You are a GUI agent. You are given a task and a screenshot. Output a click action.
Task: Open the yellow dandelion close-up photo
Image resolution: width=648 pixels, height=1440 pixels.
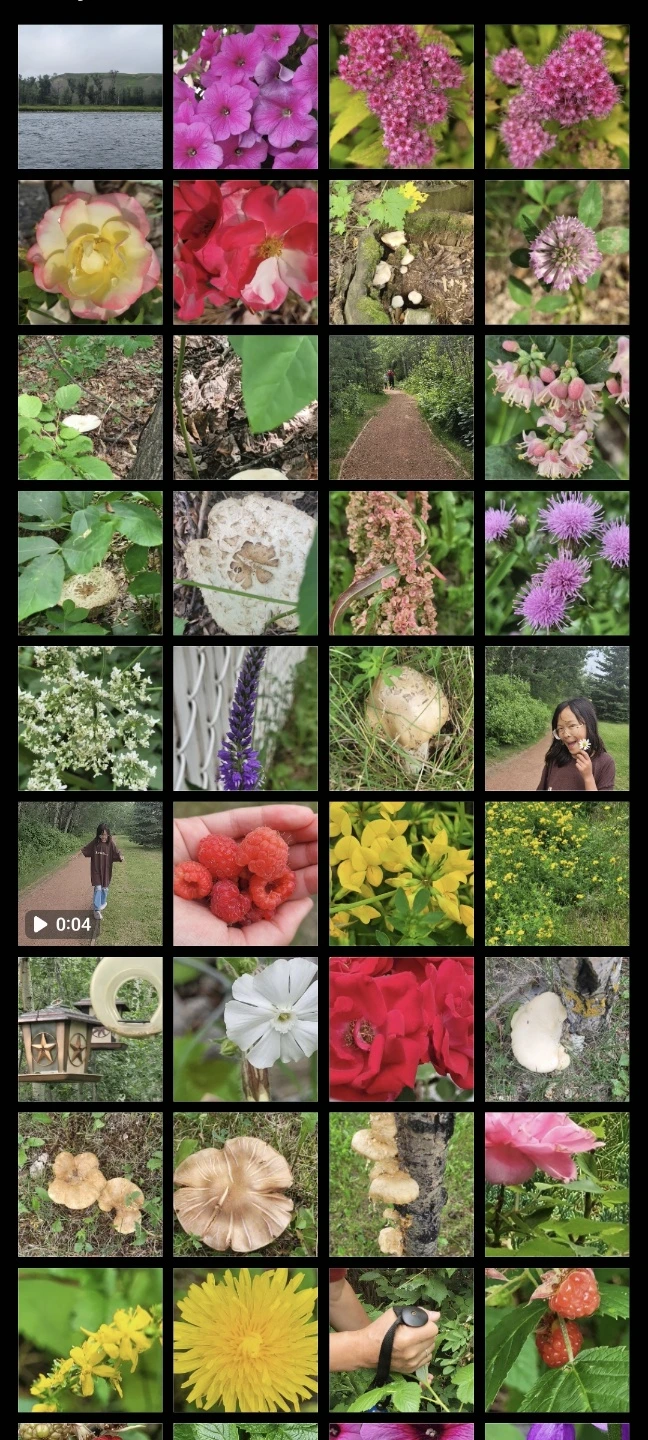pos(245,1341)
